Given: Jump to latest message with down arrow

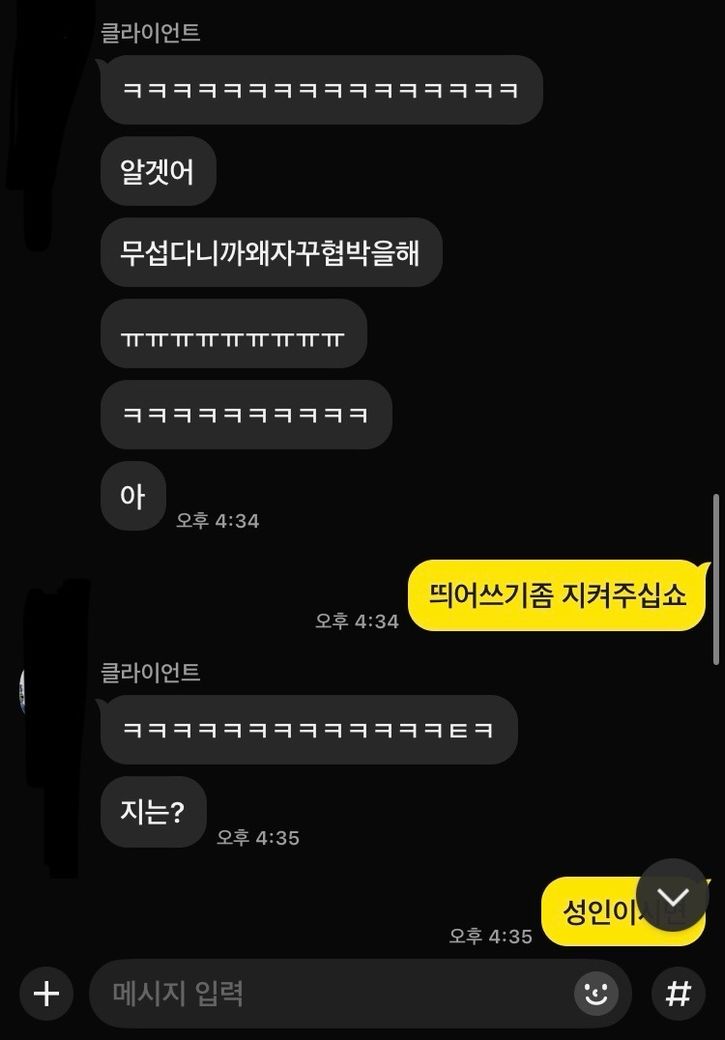Looking at the screenshot, I should [672, 896].
